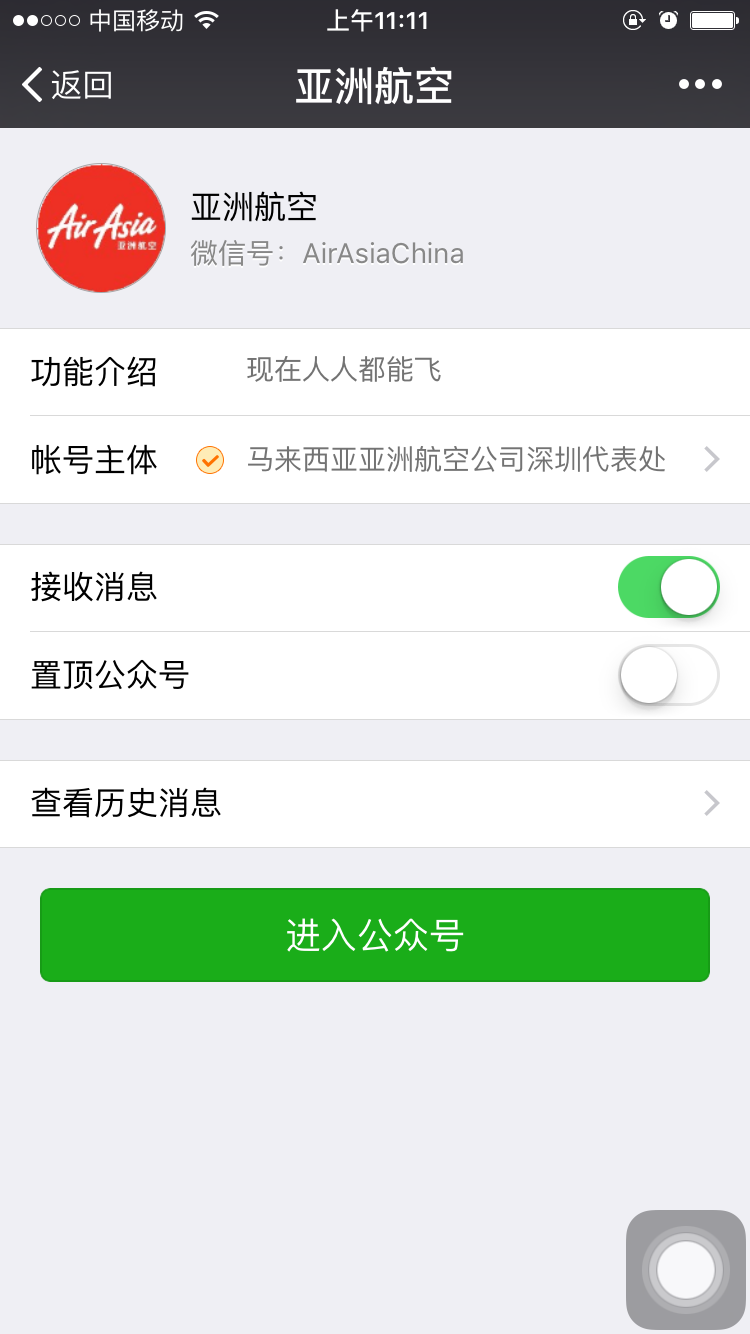Turn off the 接收消息 switch
Viewport: 750px width, 1334px height.
coord(668,587)
